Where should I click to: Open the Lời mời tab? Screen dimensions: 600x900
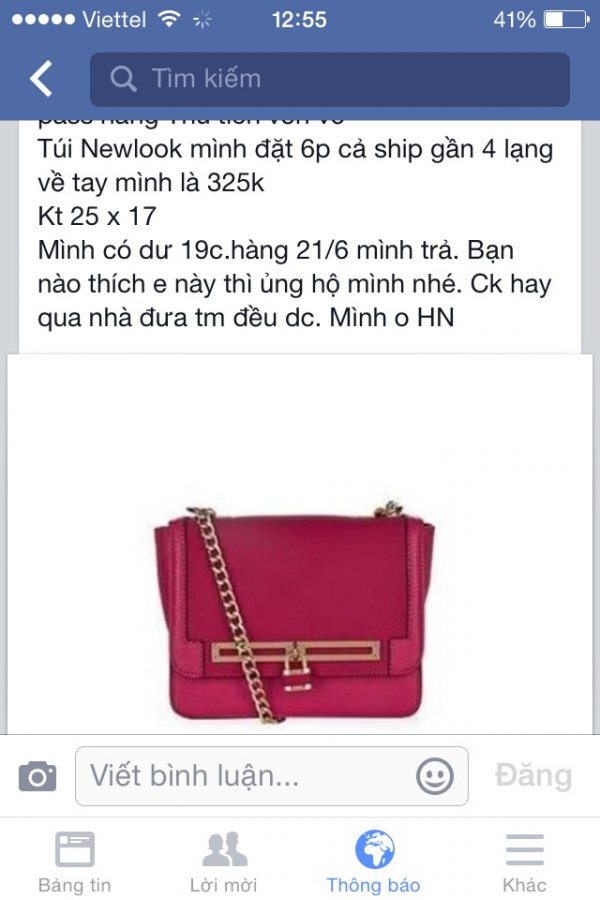pyautogui.click(x=224, y=862)
